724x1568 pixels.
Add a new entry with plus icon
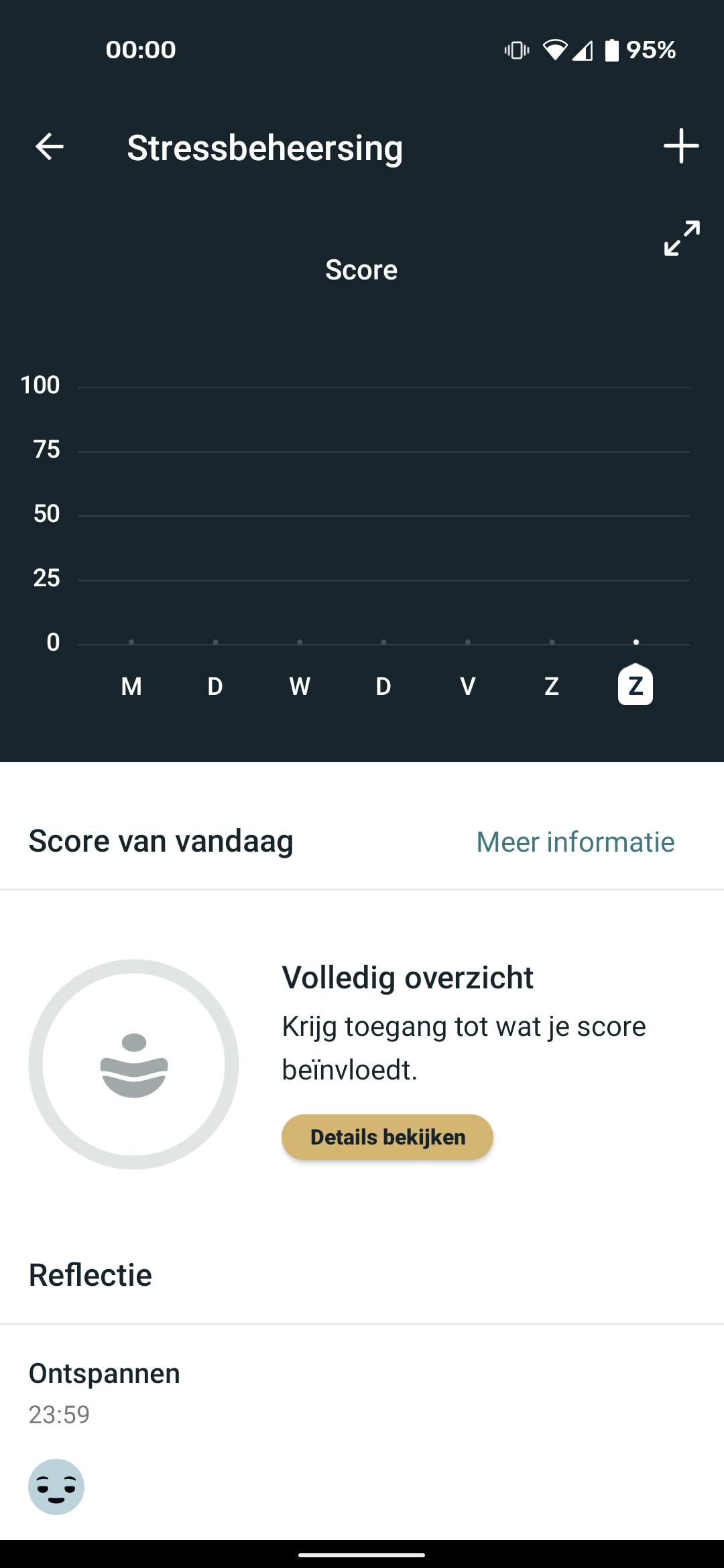[681, 146]
